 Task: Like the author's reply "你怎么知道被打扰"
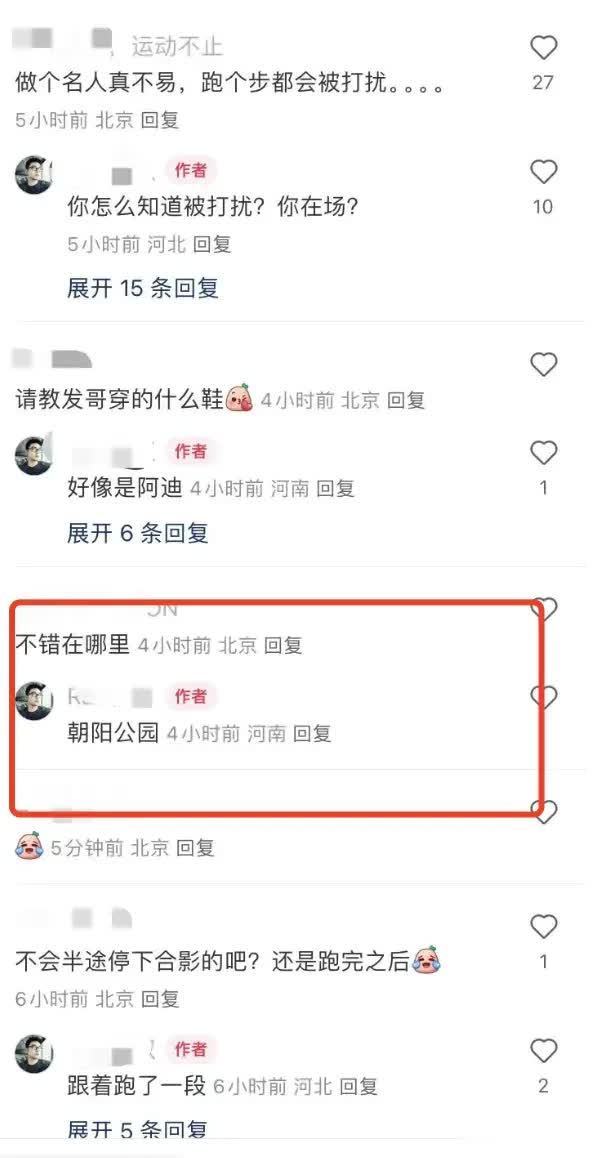click(543, 172)
